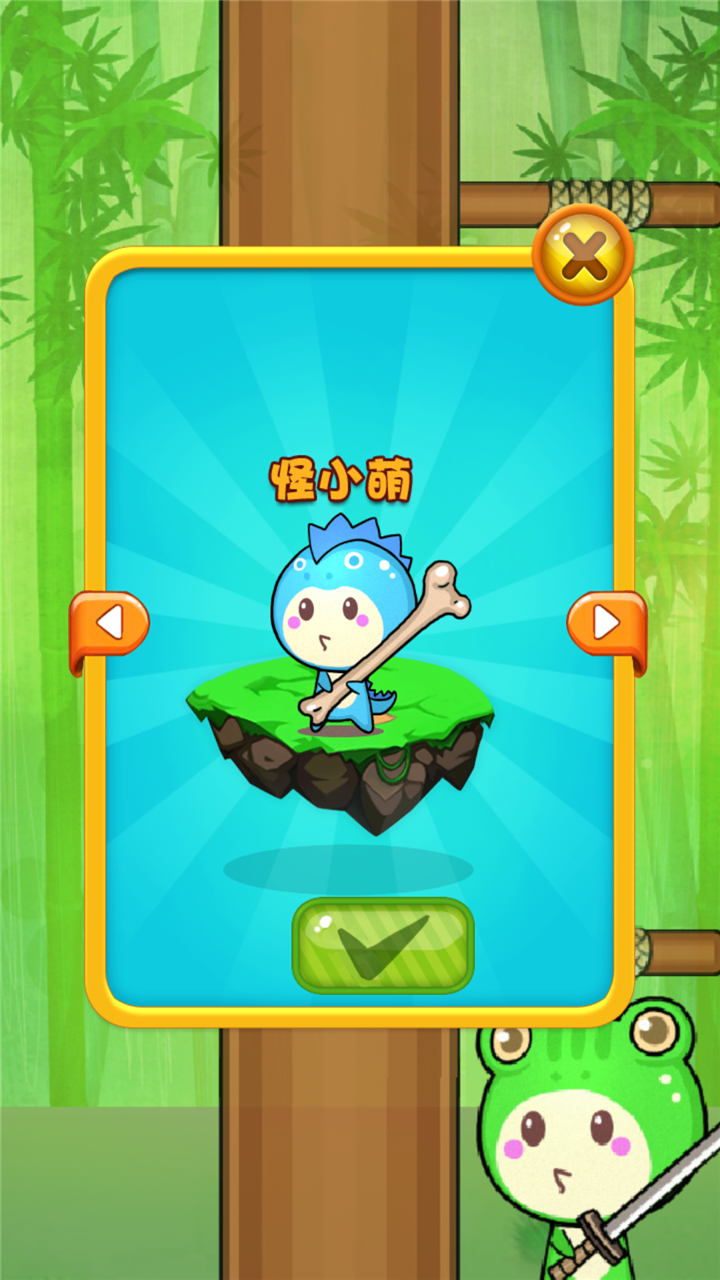Show the previous character
The height and width of the screenshot is (1280, 720).
pyautogui.click(x=109, y=624)
